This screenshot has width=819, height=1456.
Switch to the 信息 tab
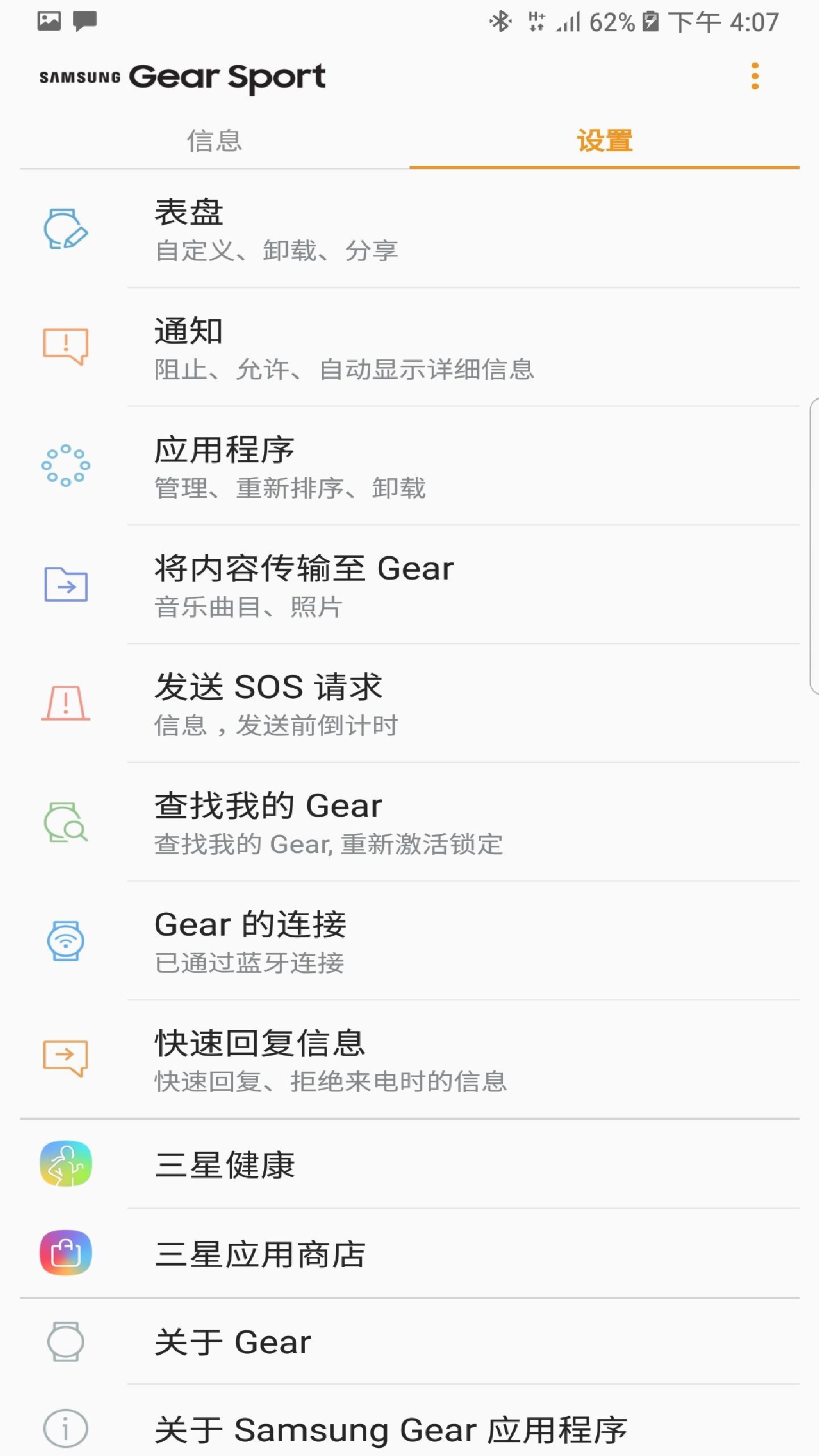click(214, 140)
